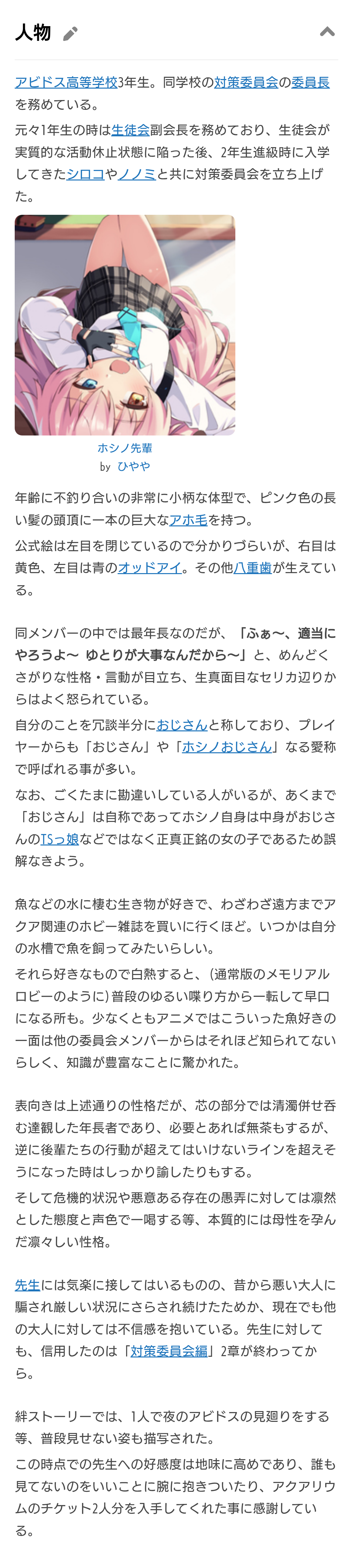Open the アビドス高等学校 link

66,82
